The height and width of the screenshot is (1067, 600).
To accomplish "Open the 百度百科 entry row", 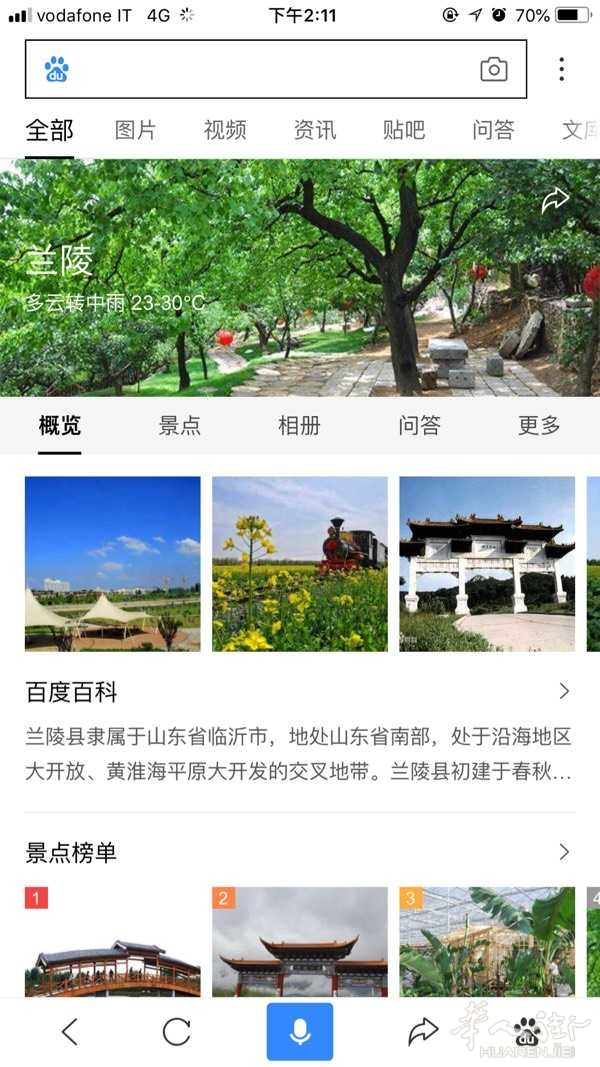I will [300, 692].
